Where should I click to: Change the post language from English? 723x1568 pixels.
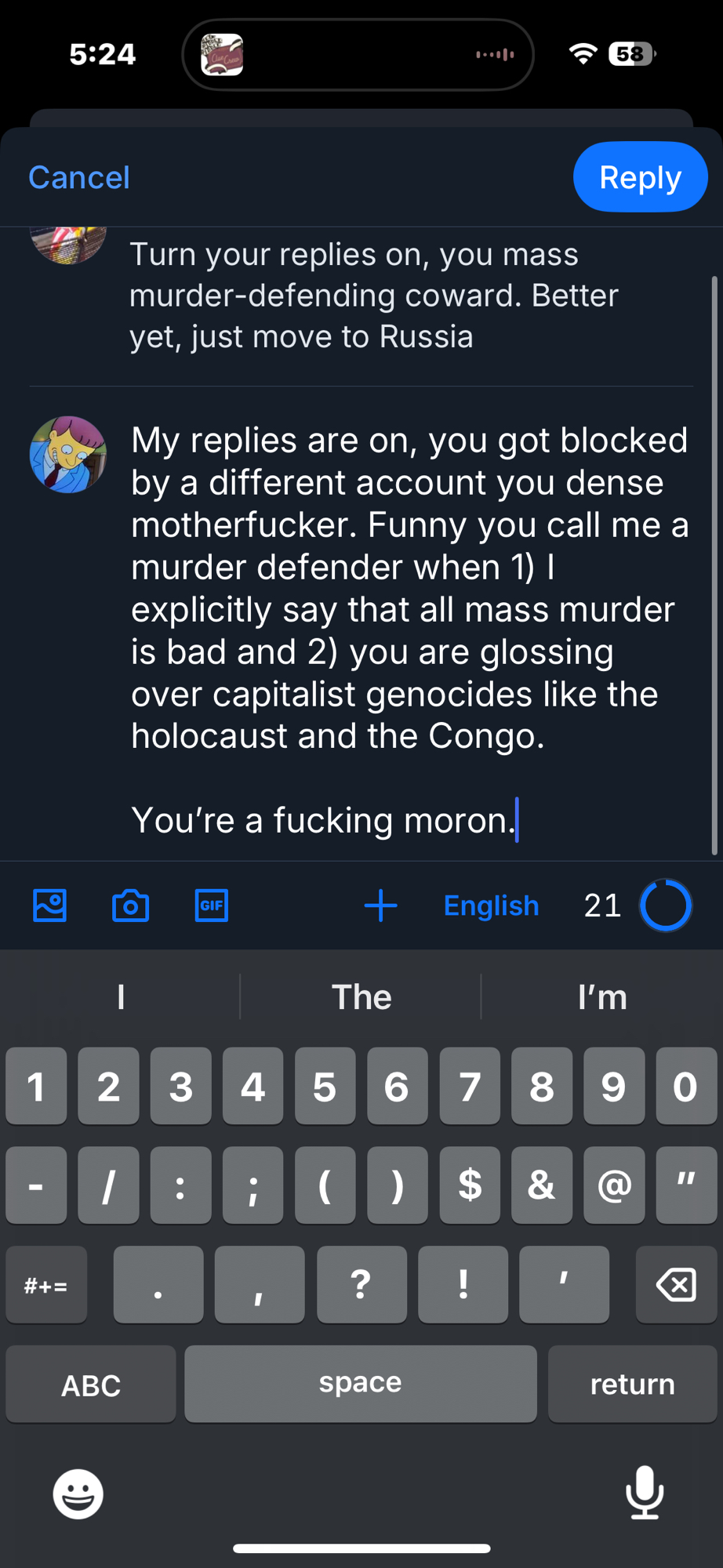[x=491, y=906]
